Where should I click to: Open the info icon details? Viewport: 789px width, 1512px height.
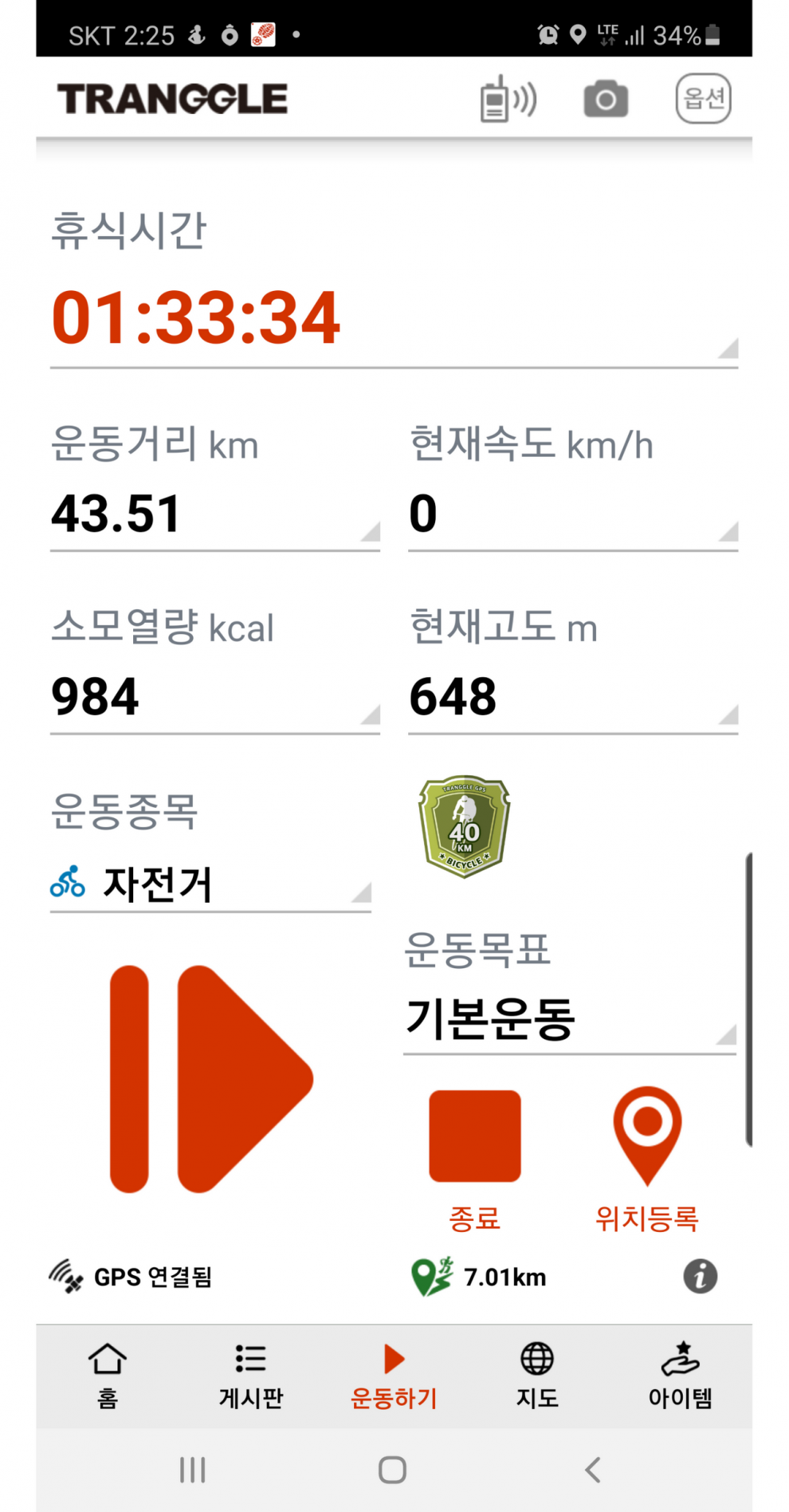pyautogui.click(x=700, y=1276)
